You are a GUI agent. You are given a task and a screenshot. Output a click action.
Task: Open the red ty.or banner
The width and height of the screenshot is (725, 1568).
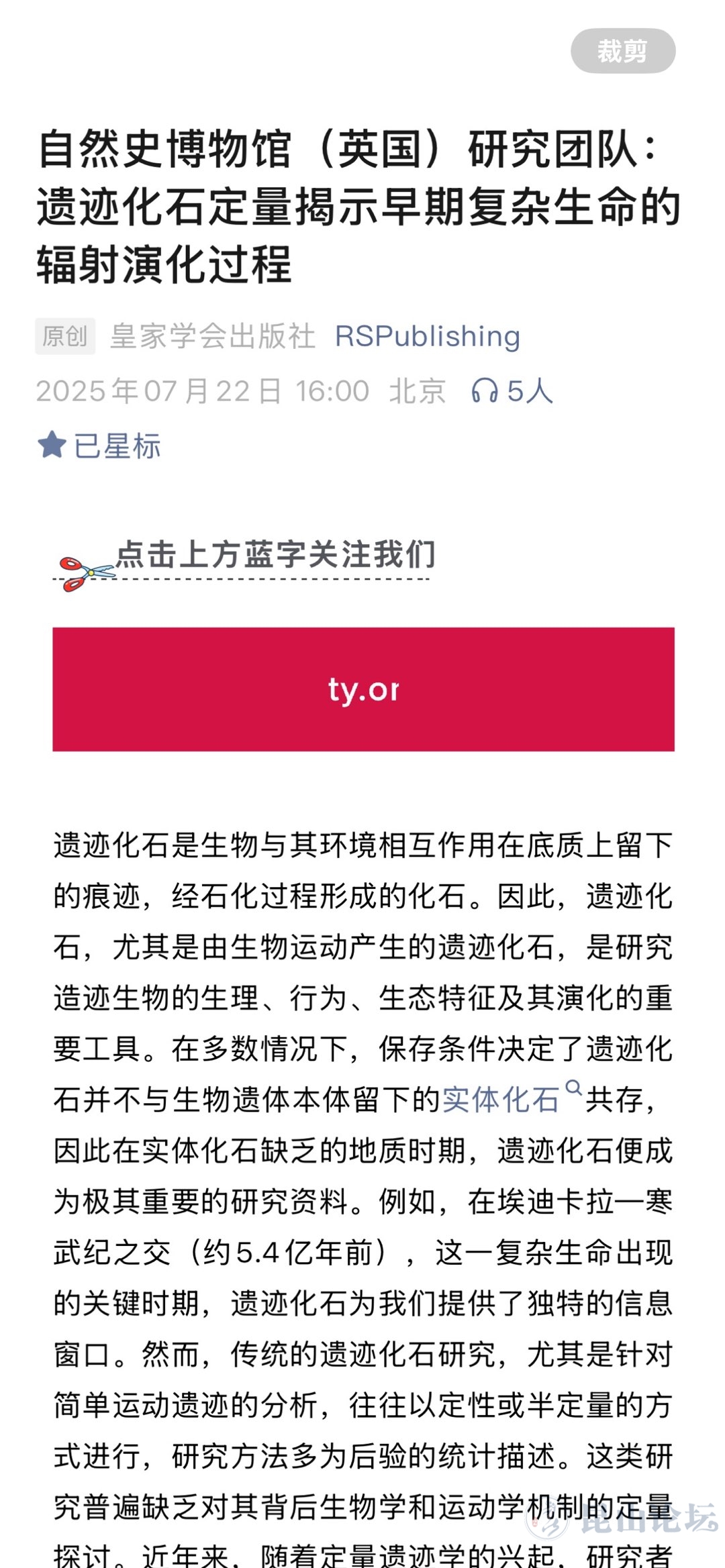[363, 689]
